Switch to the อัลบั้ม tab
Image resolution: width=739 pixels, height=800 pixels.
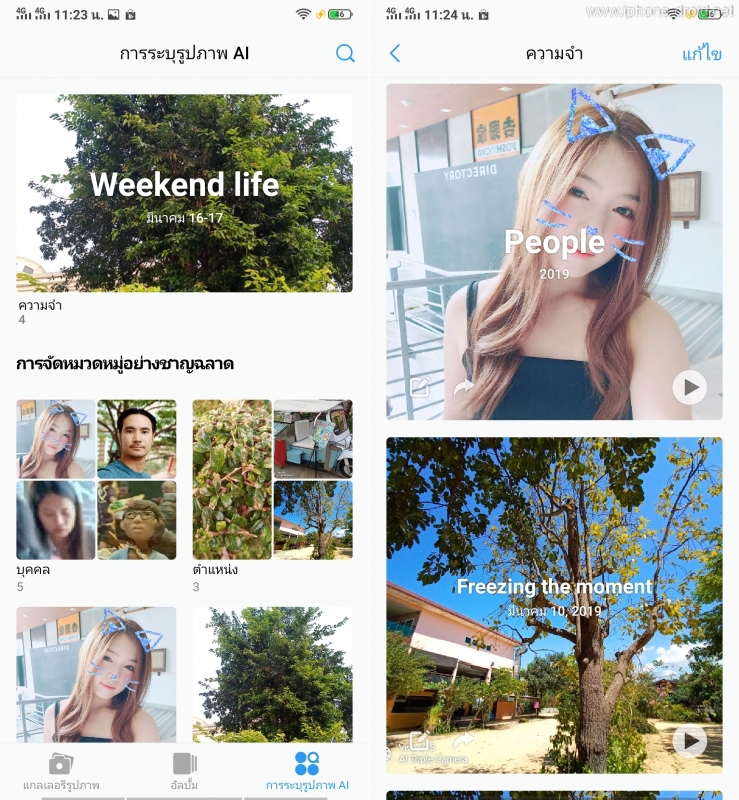184,771
